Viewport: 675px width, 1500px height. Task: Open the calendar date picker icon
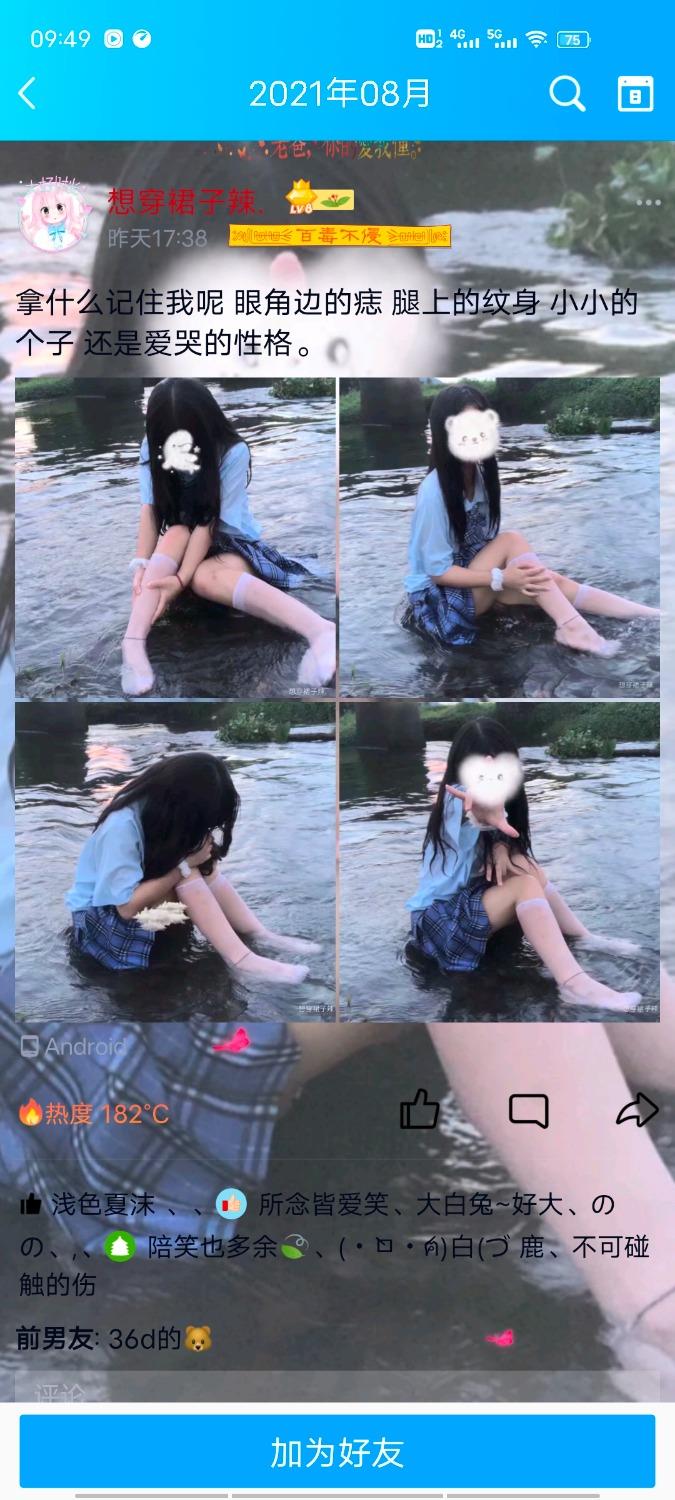635,94
